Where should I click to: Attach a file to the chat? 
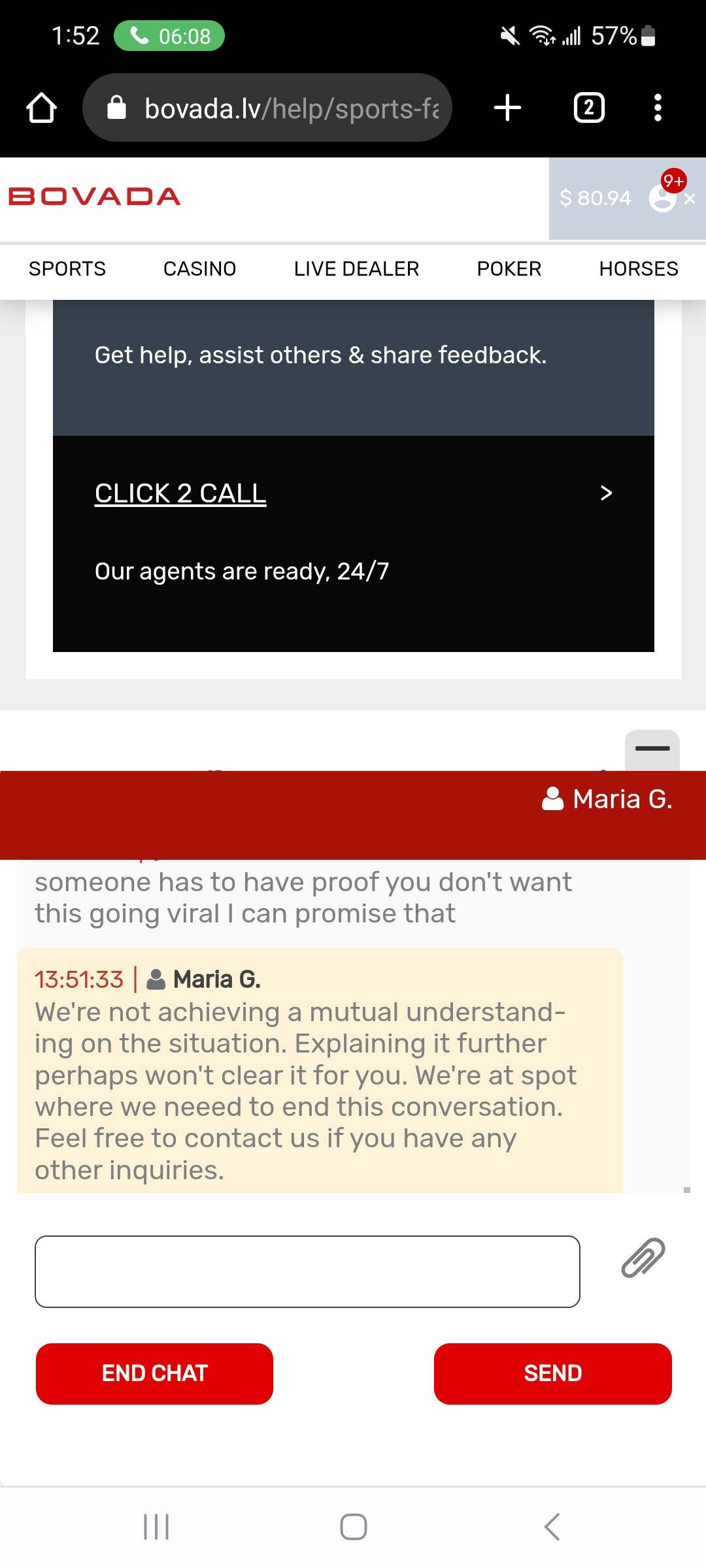[x=643, y=1258]
